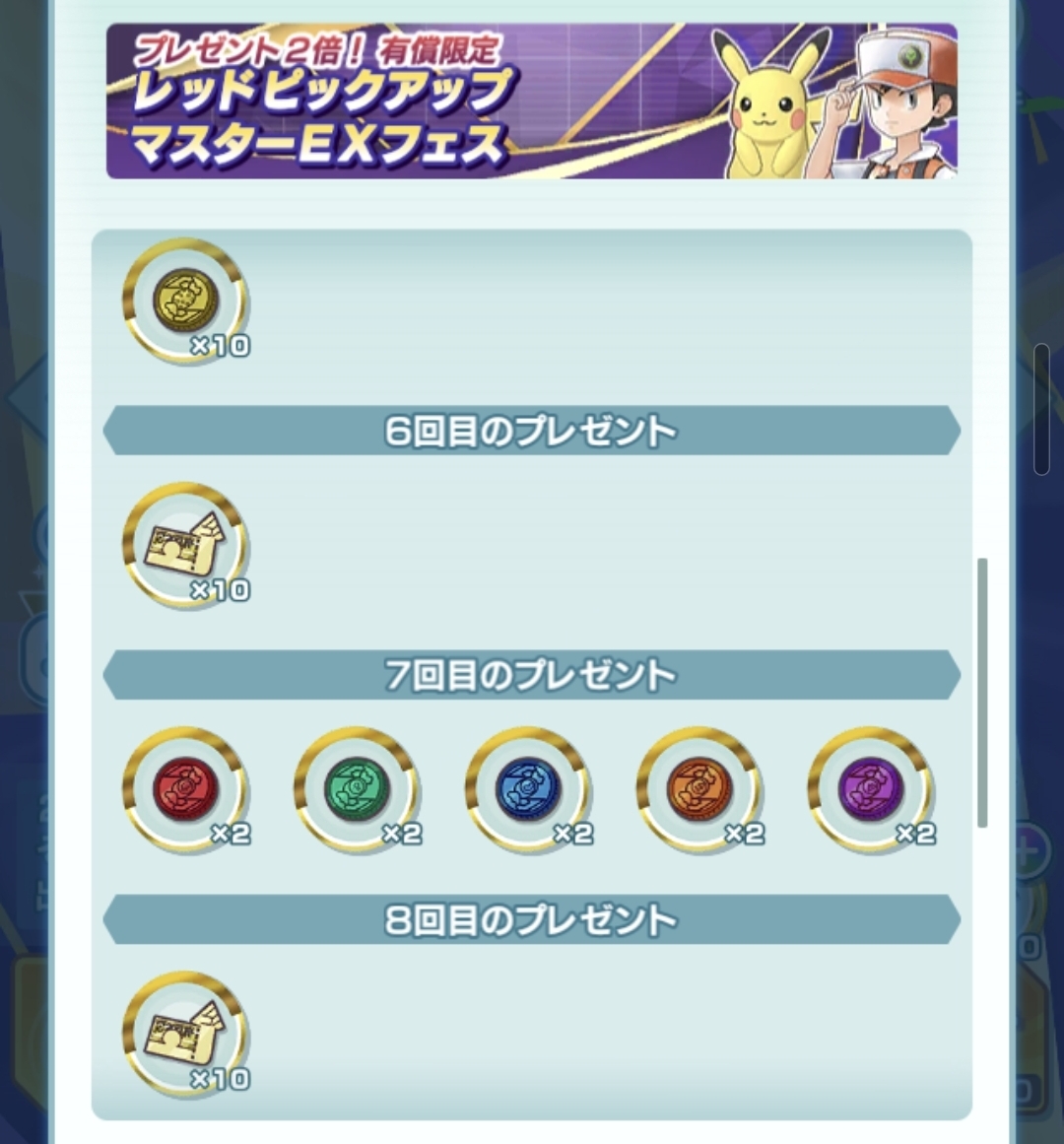The width and height of the screenshot is (1064, 1144).
Task: View the gold coin x10 reward details
Action: tap(185, 301)
